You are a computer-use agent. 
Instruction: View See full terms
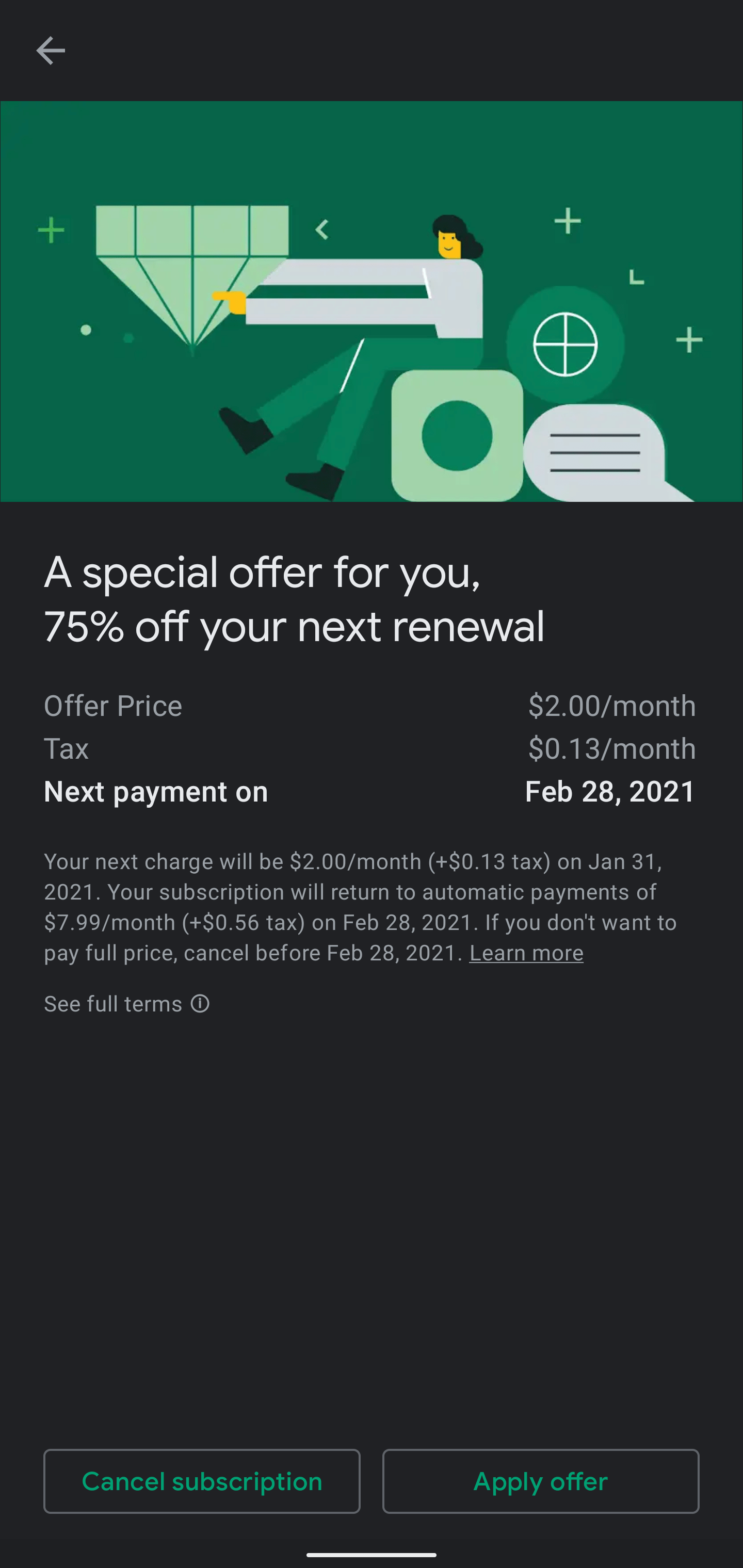[112, 1003]
